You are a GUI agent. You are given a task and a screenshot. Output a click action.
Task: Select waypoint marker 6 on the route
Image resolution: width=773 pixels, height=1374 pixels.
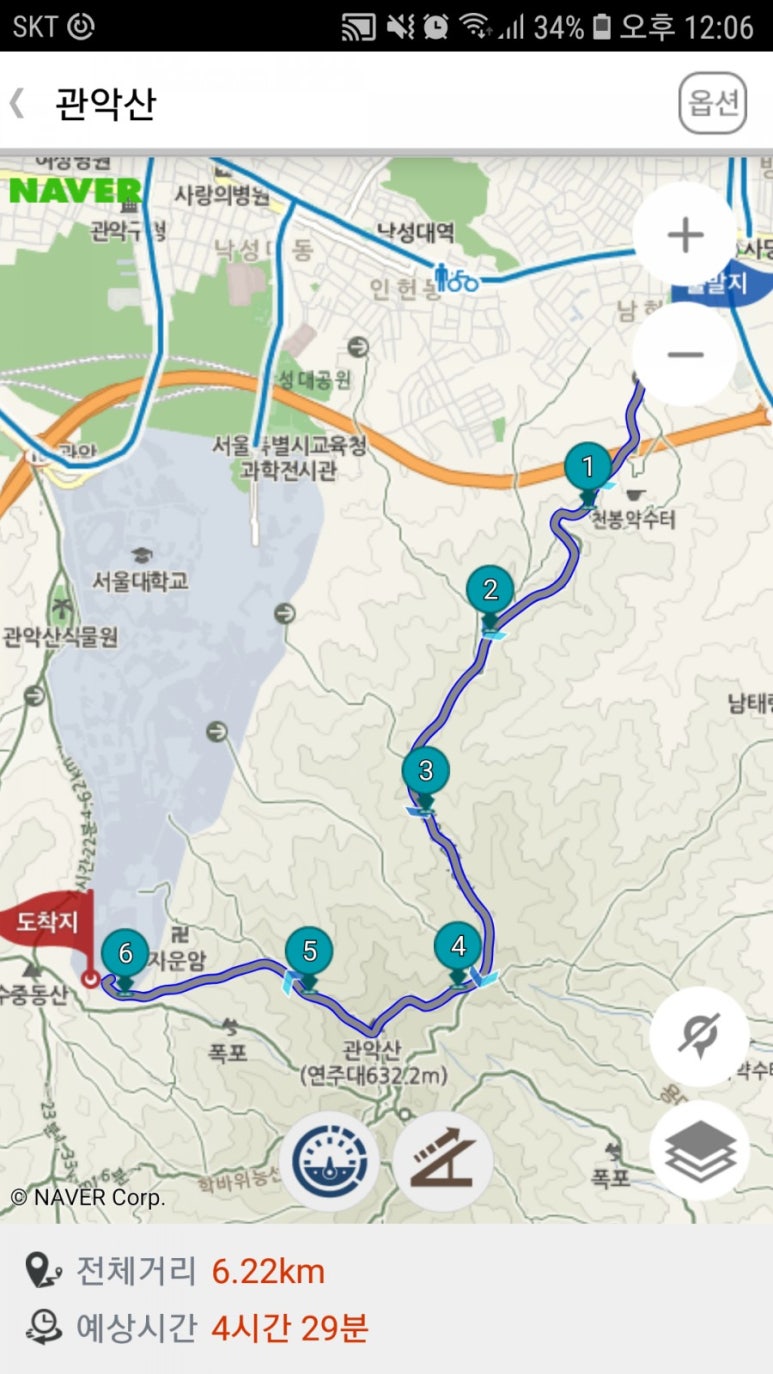tap(125, 954)
